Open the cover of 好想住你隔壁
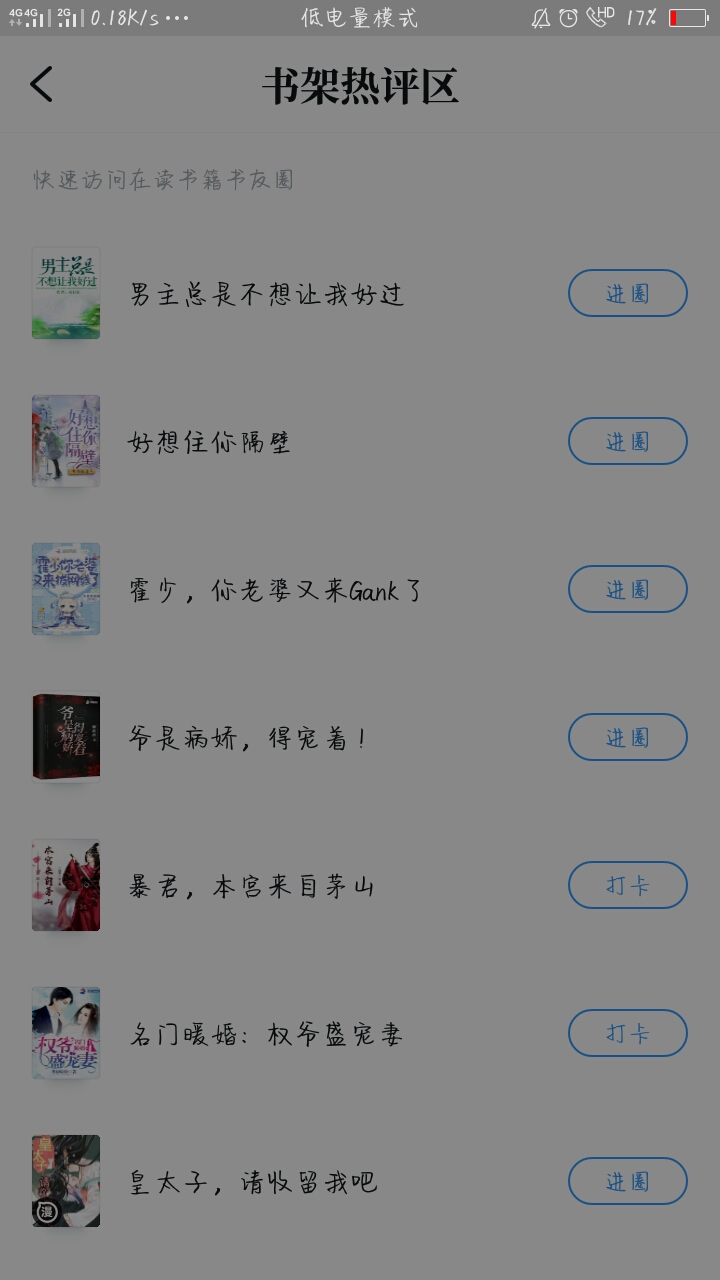 tap(66, 441)
